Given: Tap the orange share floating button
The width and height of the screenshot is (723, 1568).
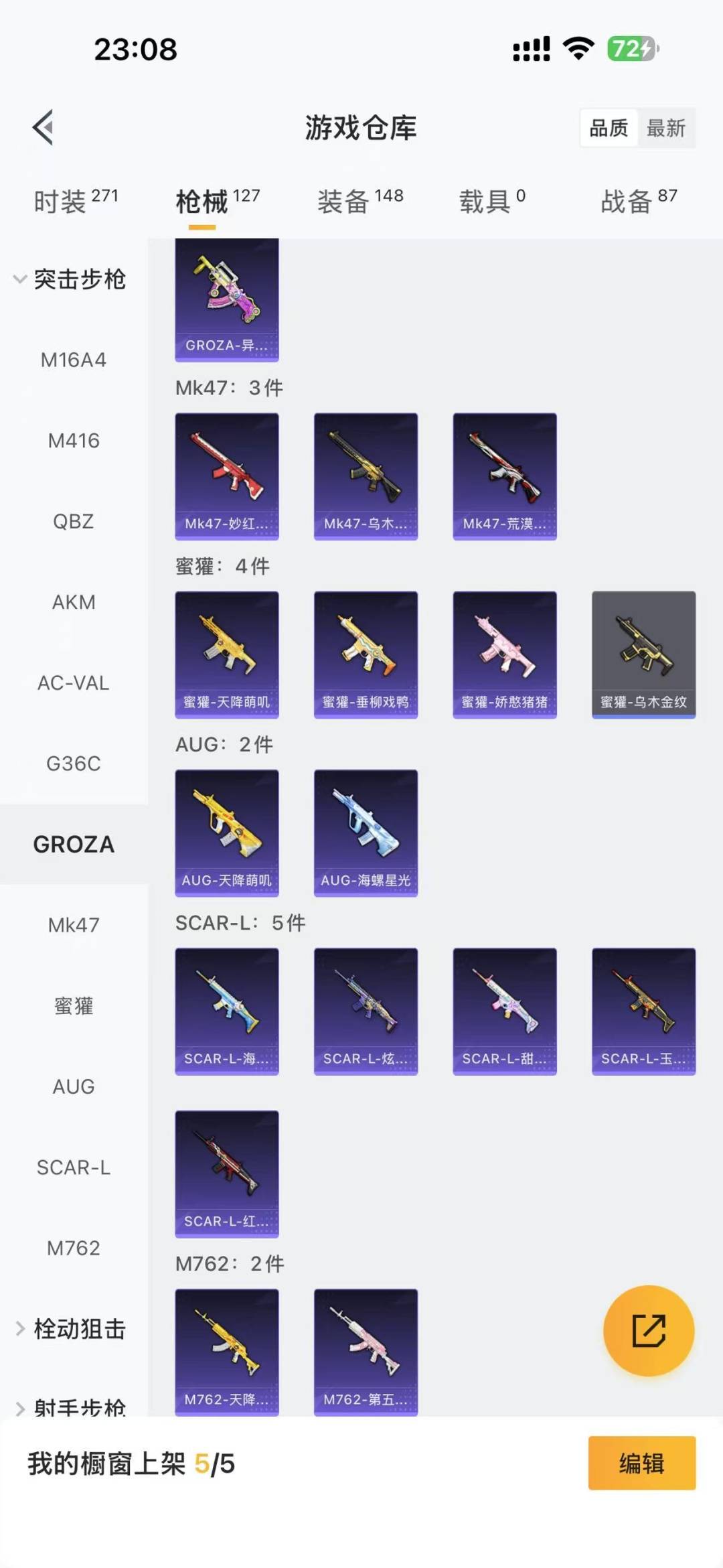Looking at the screenshot, I should click(648, 1330).
